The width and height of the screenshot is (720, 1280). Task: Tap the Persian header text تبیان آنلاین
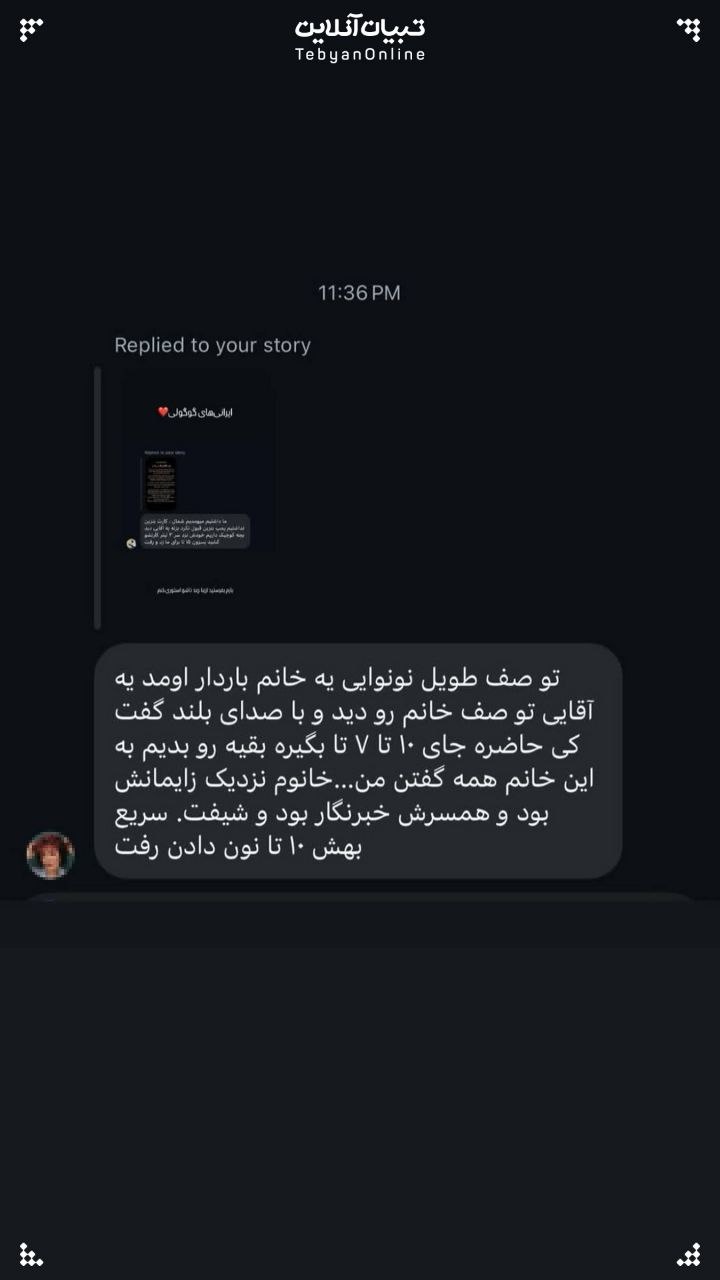pyautogui.click(x=358, y=27)
